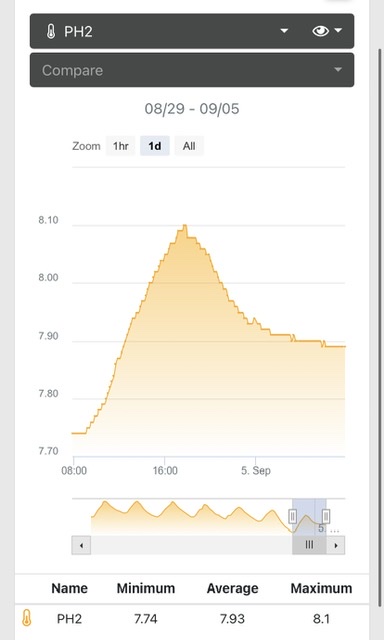Select the 1hr zoom range
The image size is (384, 640).
point(120,146)
